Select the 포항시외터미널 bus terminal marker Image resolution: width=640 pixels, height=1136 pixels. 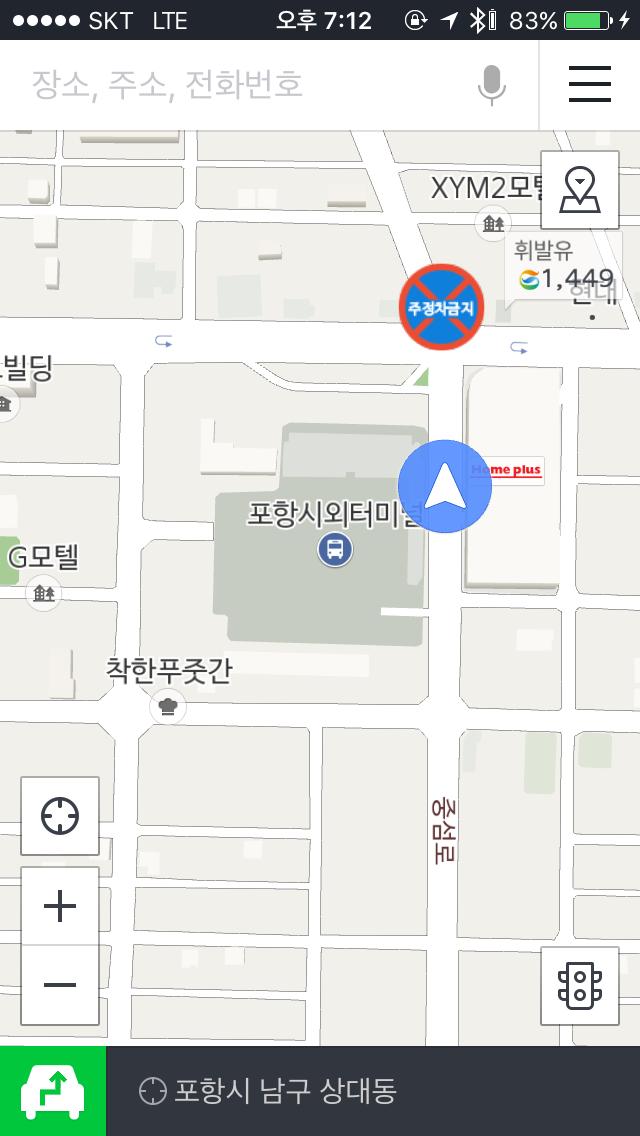335,548
